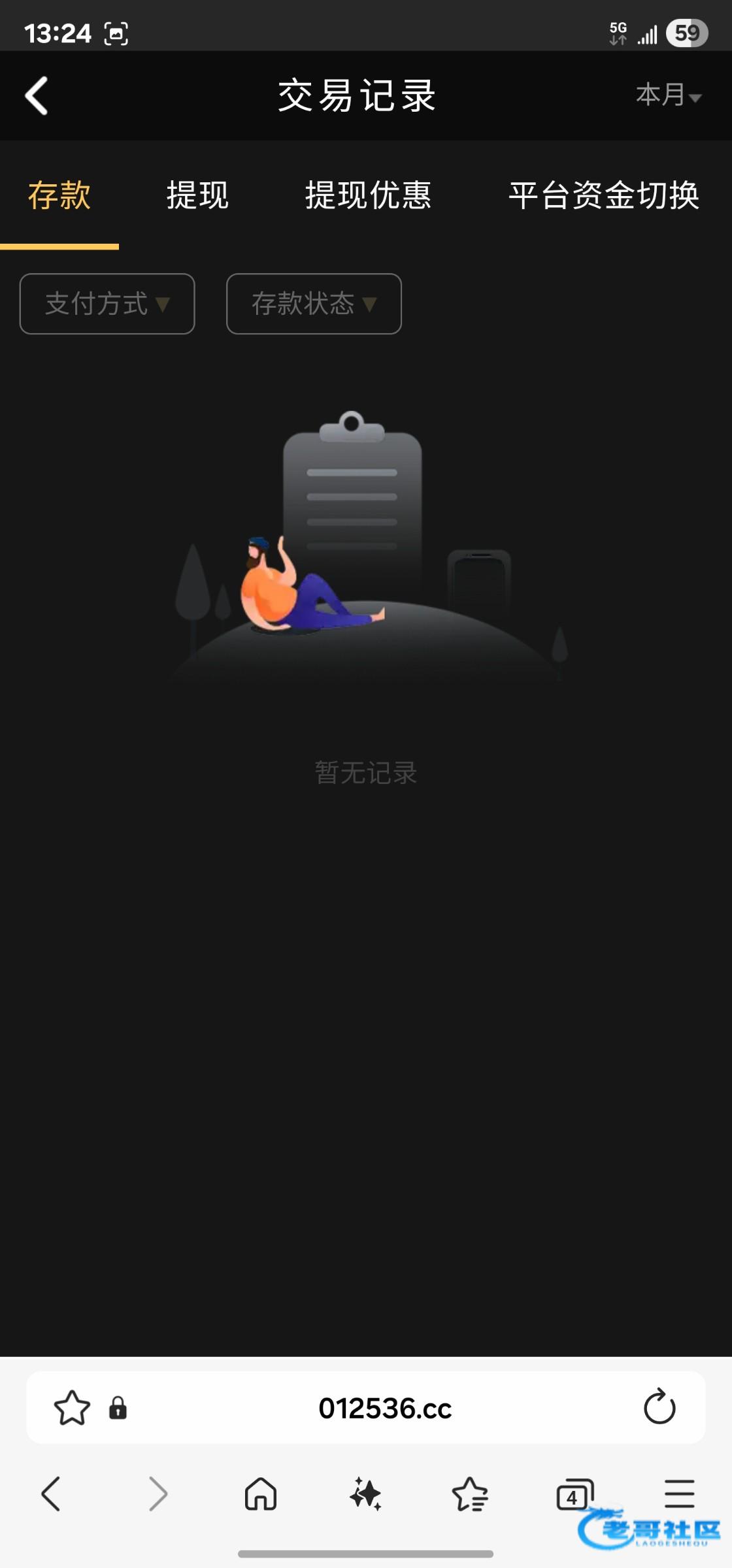Go back from 交易记录 page

(37, 96)
